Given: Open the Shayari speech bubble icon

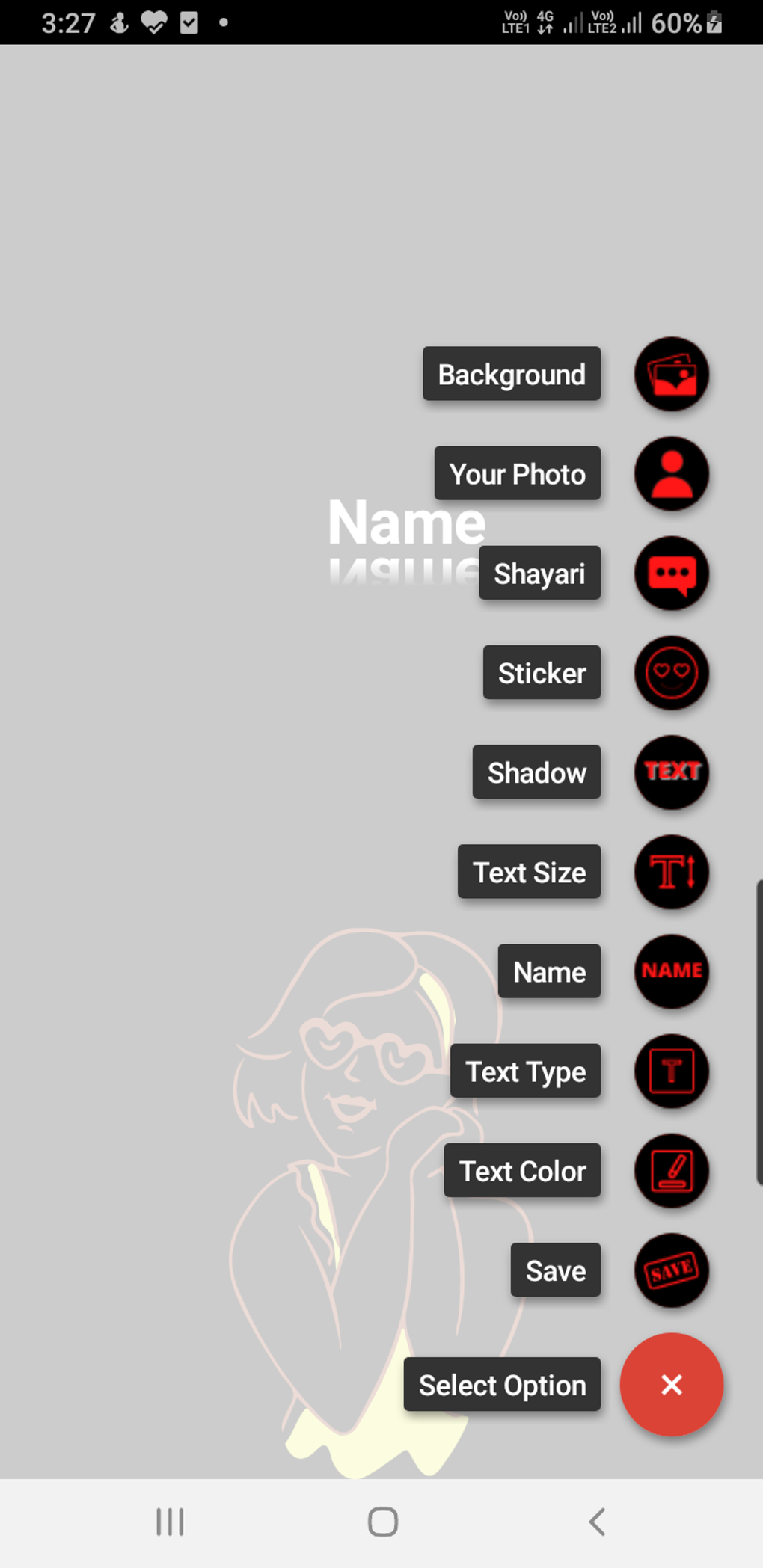Looking at the screenshot, I should [671, 573].
